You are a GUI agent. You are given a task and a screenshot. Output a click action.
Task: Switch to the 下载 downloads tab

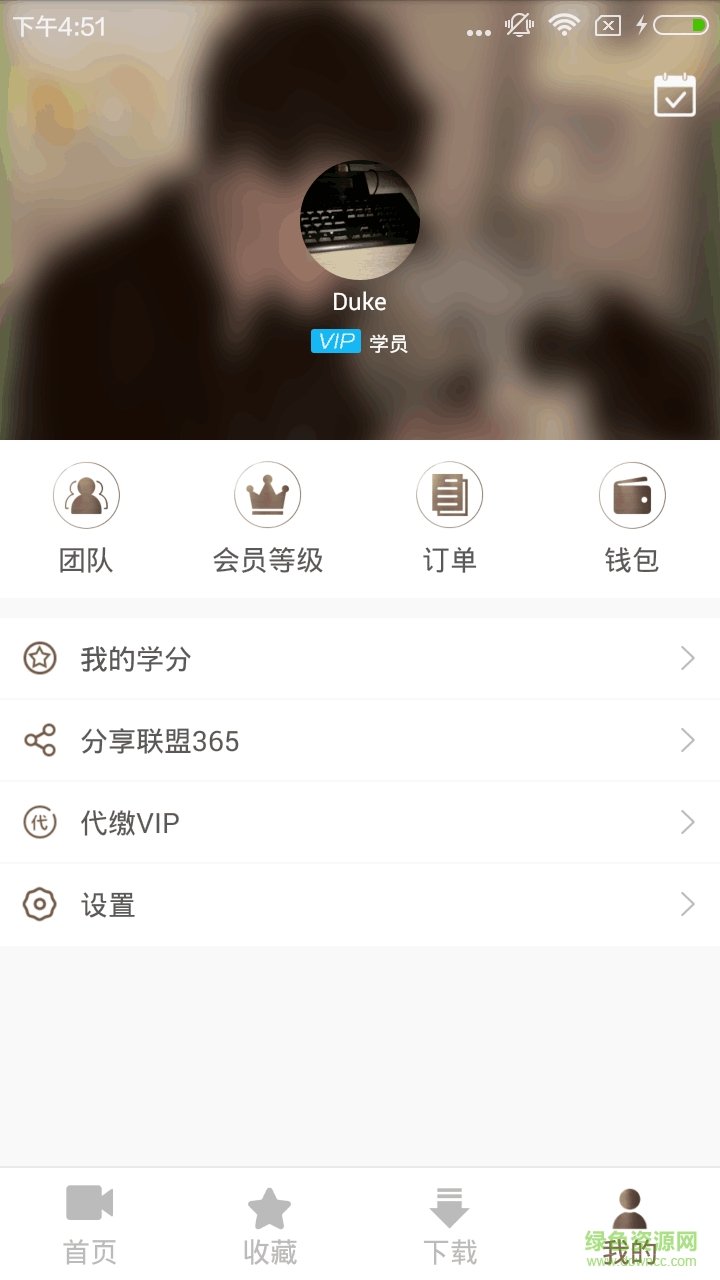(x=450, y=1224)
